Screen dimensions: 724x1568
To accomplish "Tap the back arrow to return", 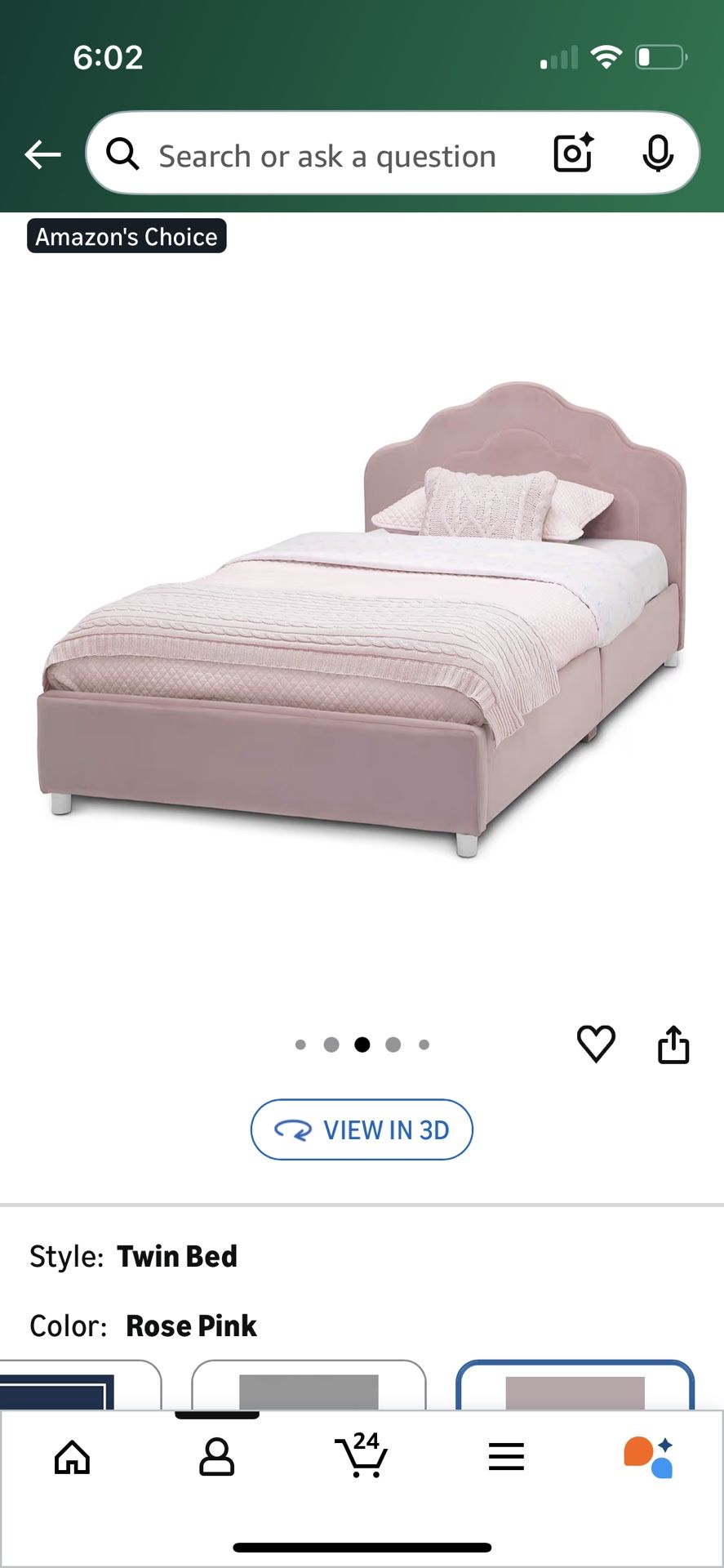I will tap(42, 154).
